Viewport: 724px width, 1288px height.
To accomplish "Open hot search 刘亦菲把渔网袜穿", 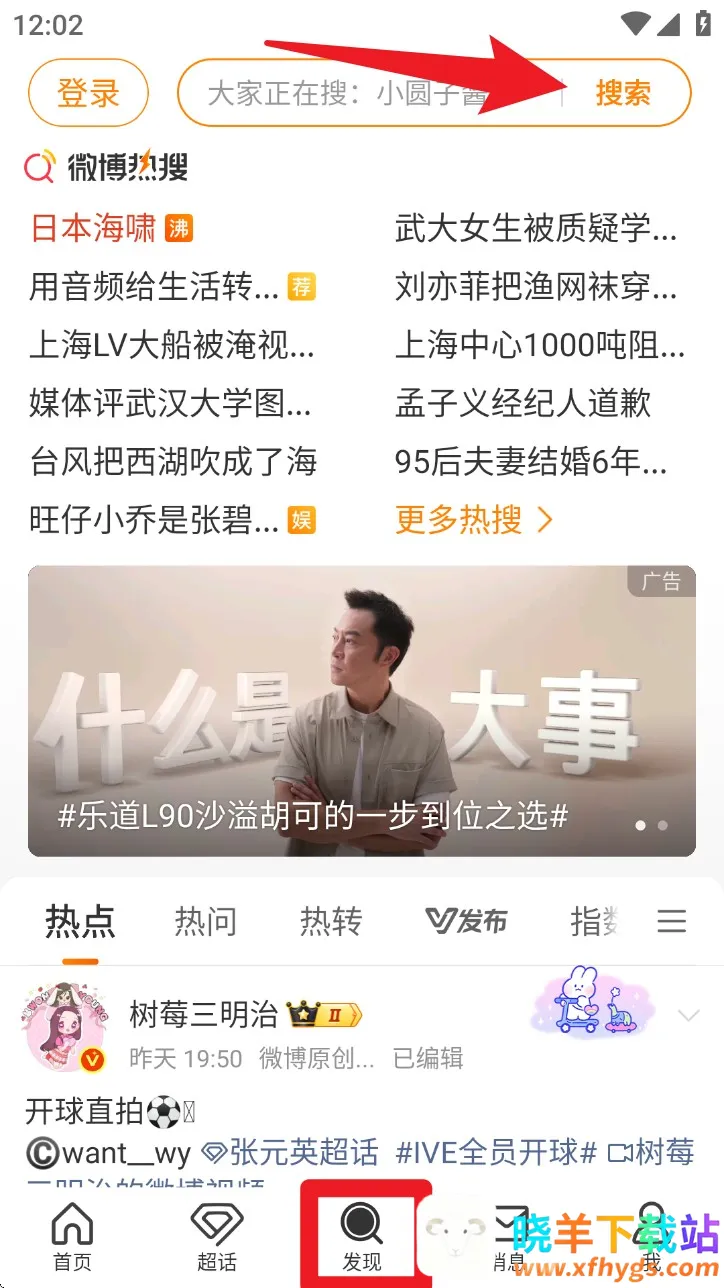I will click(536, 287).
